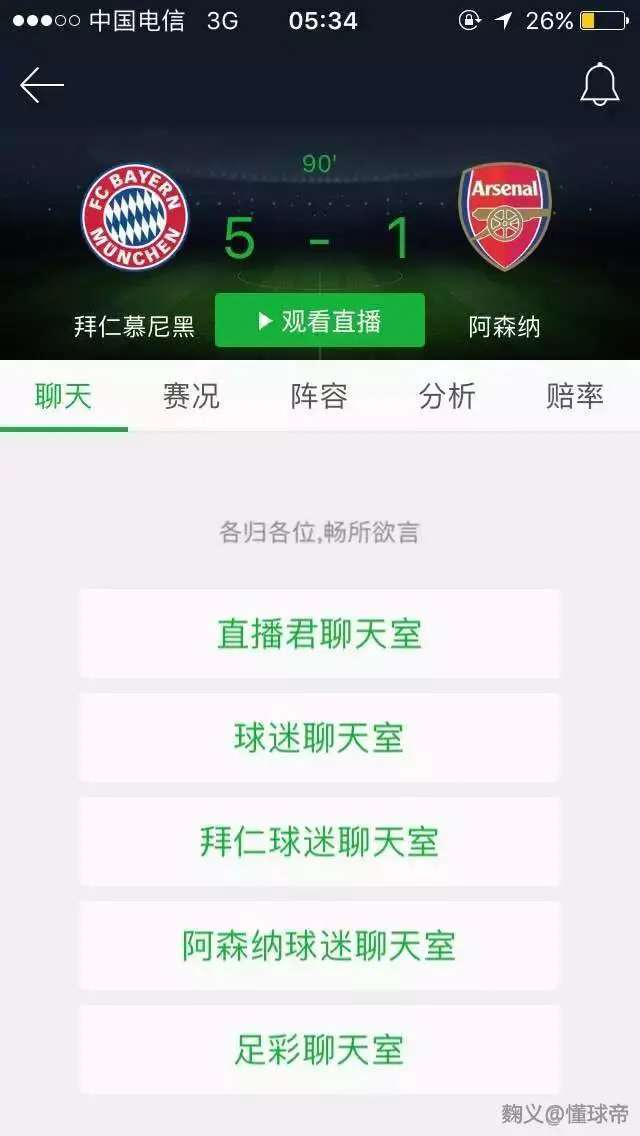Enter the 直播君聊天室 chat room

click(320, 634)
